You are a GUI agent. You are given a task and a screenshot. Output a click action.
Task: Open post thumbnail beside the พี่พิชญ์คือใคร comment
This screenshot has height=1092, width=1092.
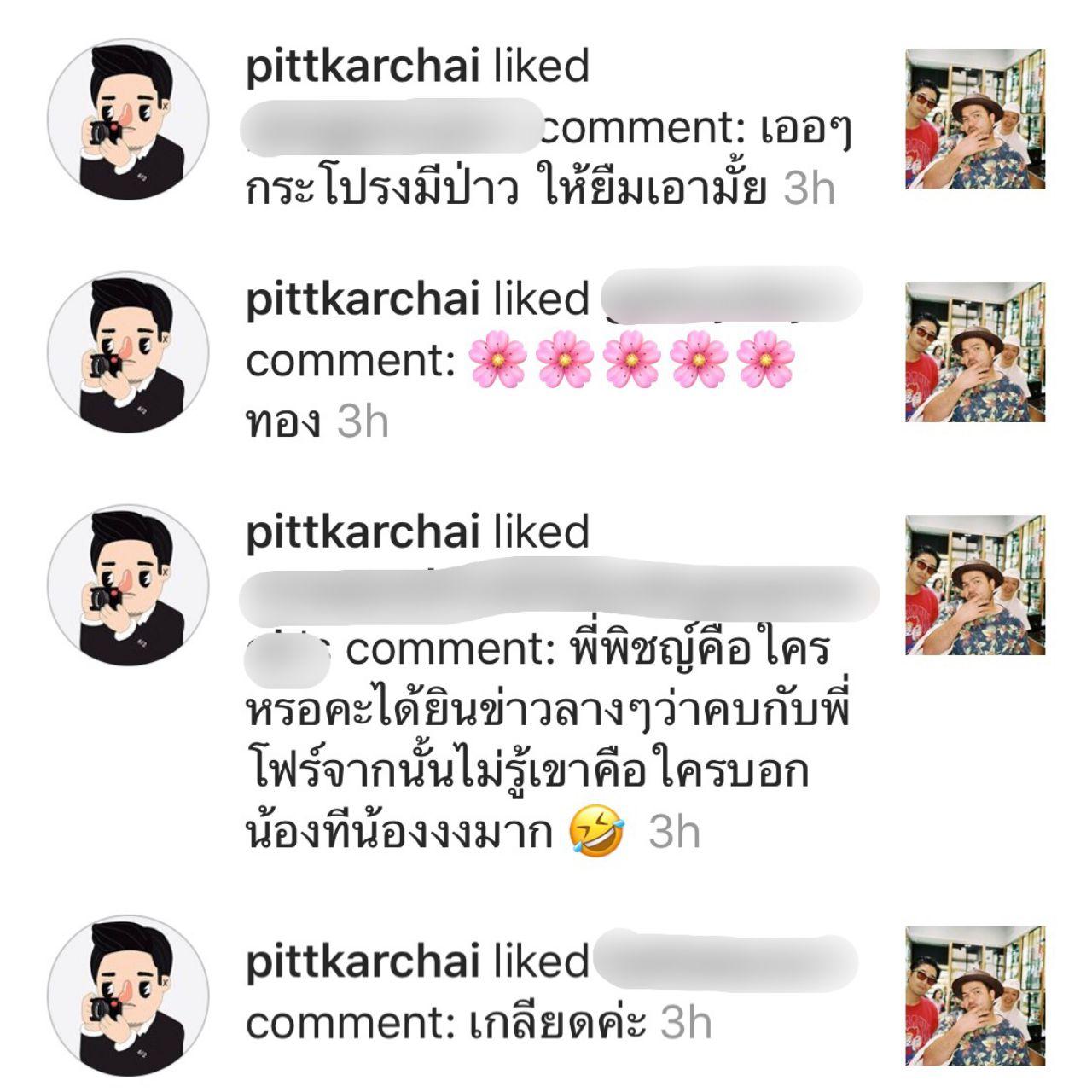tap(975, 585)
